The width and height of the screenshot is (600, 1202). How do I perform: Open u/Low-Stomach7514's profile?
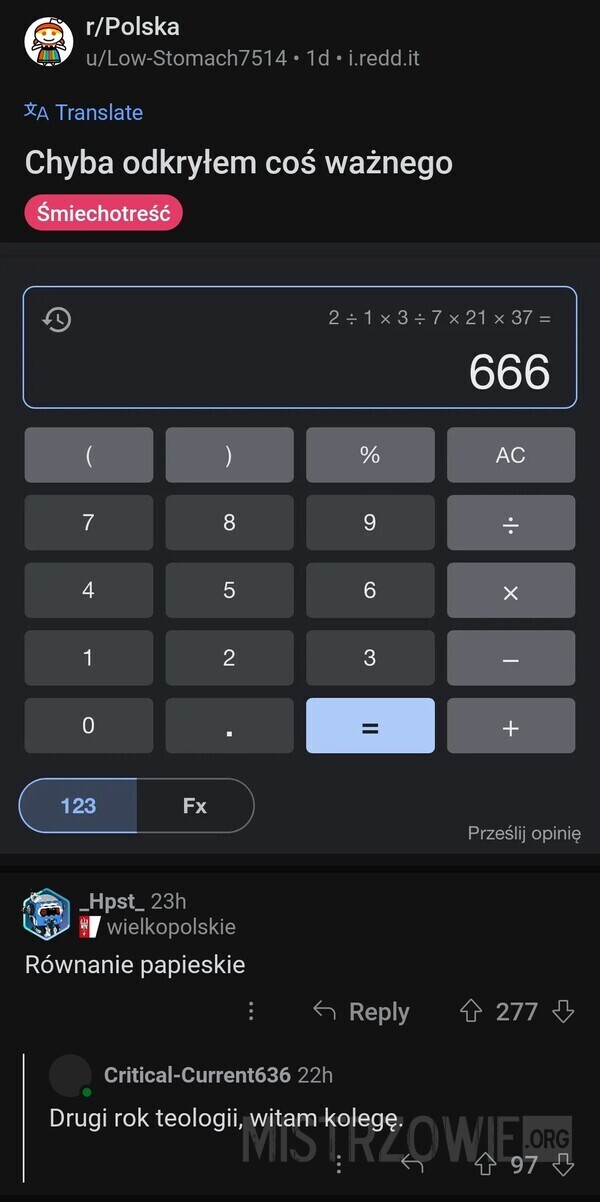(187, 58)
